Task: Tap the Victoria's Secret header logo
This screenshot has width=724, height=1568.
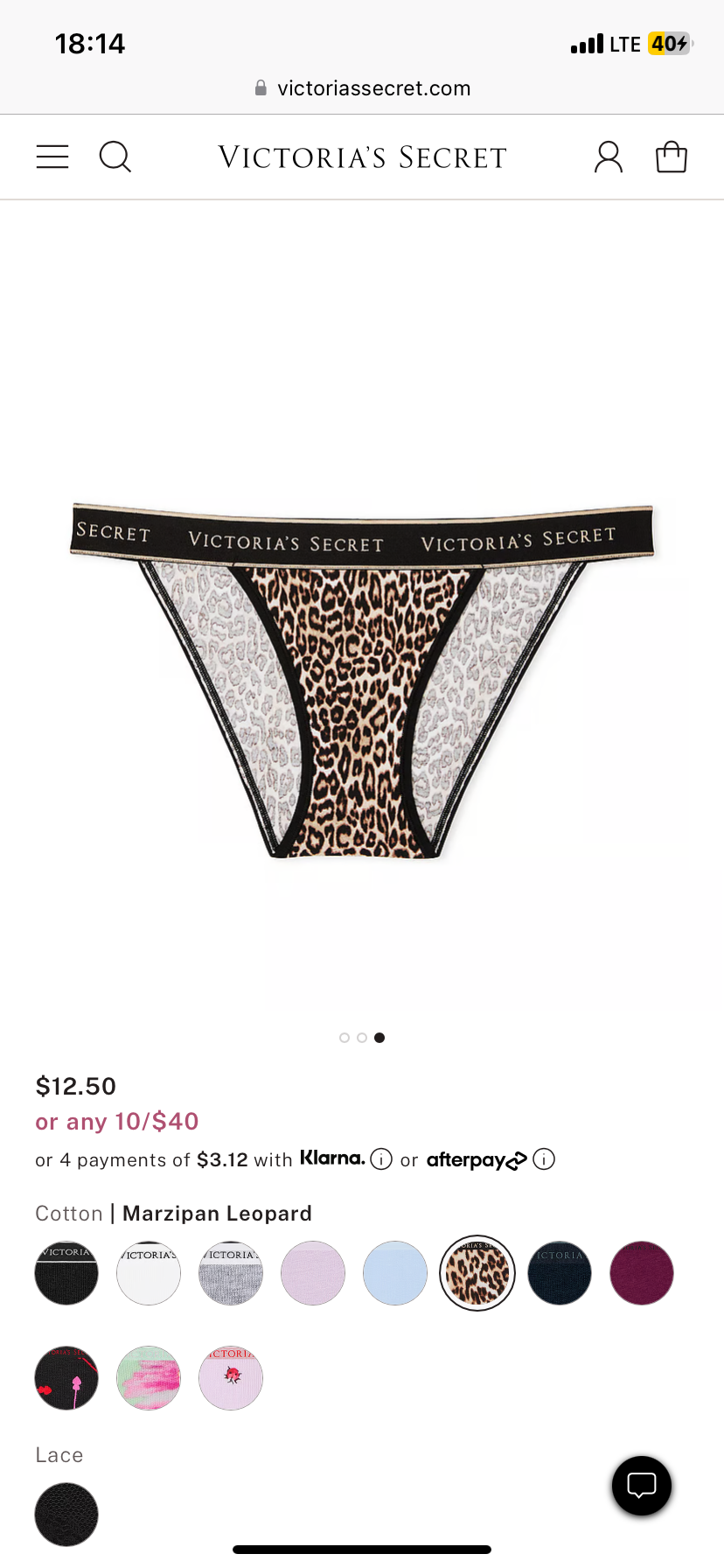Action: (362, 157)
